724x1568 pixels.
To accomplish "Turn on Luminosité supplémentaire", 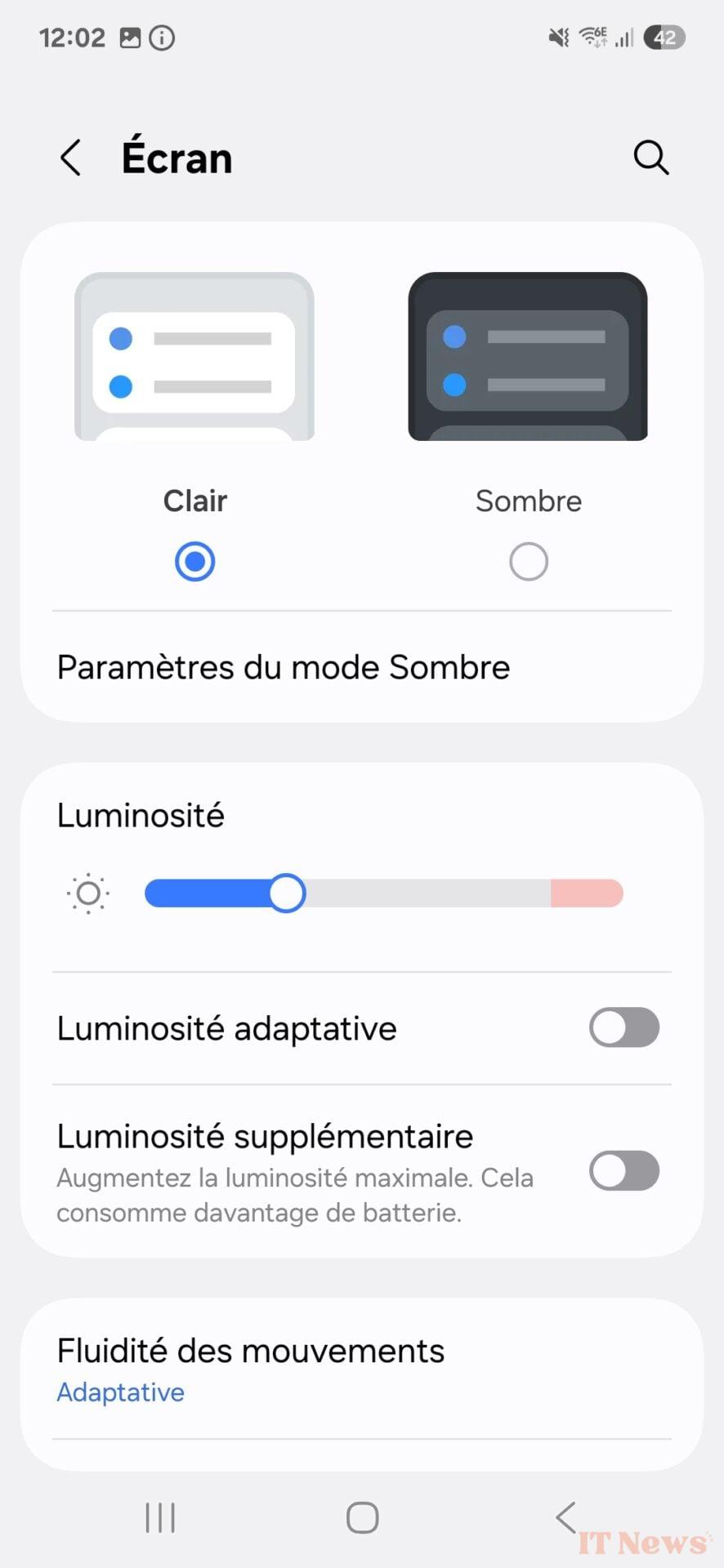I will click(x=624, y=1170).
